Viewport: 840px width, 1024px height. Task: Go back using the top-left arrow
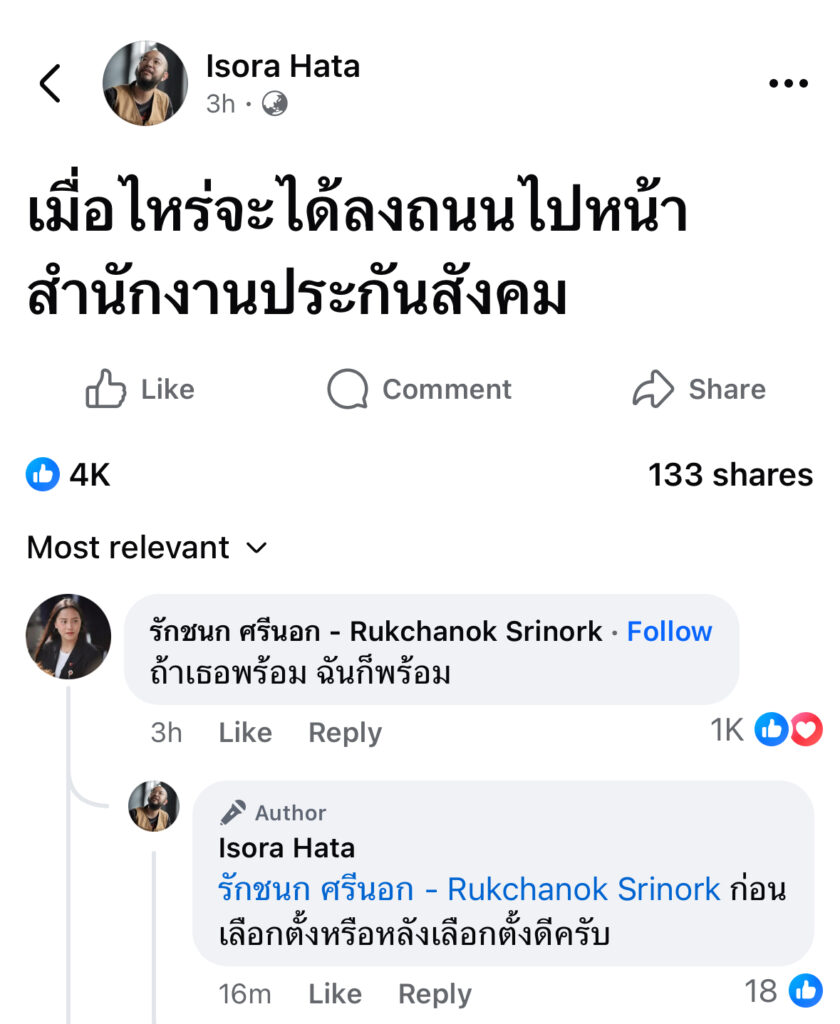coord(50,84)
